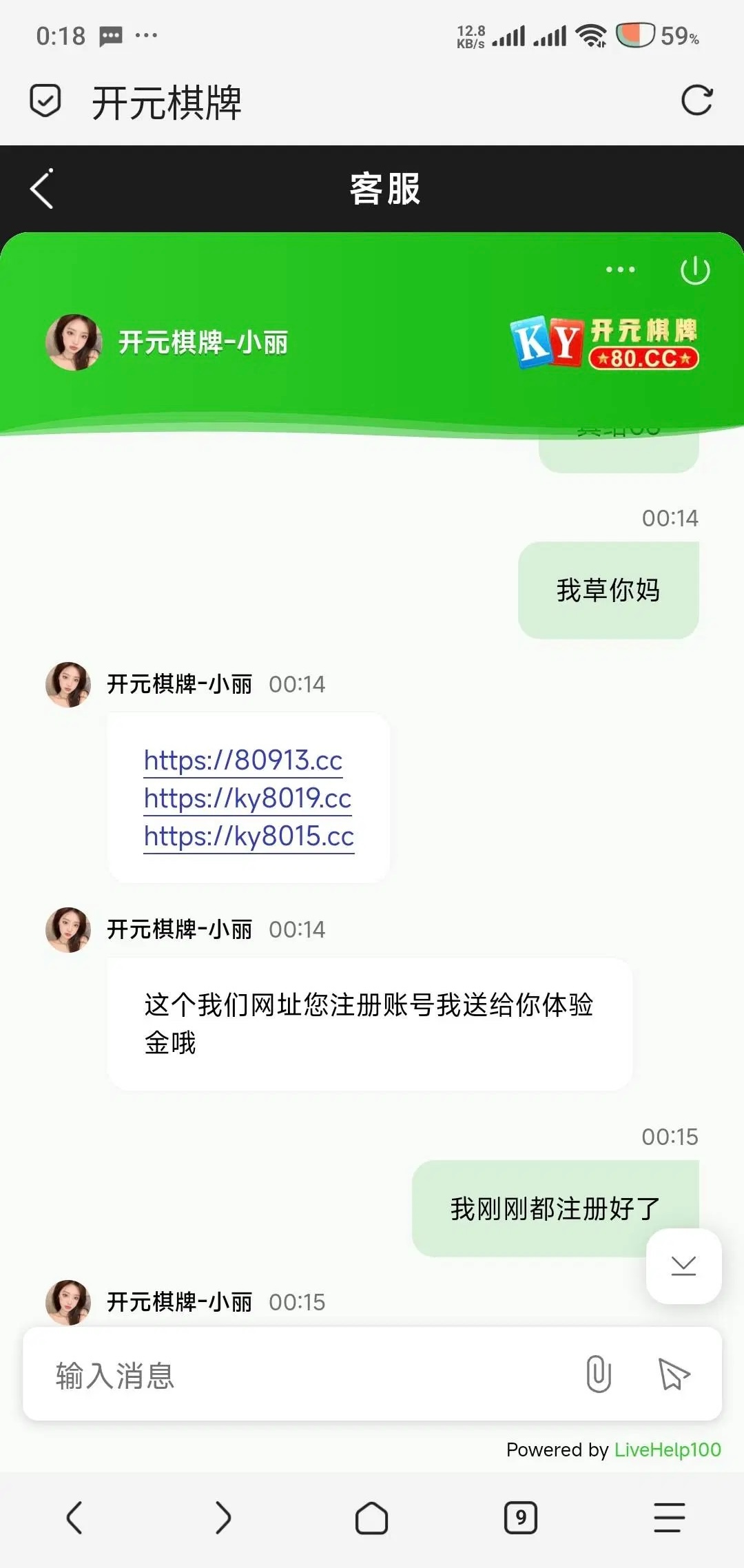744x1568 pixels.
Task: Open the https://ky8015.cc link
Action: coord(249,836)
